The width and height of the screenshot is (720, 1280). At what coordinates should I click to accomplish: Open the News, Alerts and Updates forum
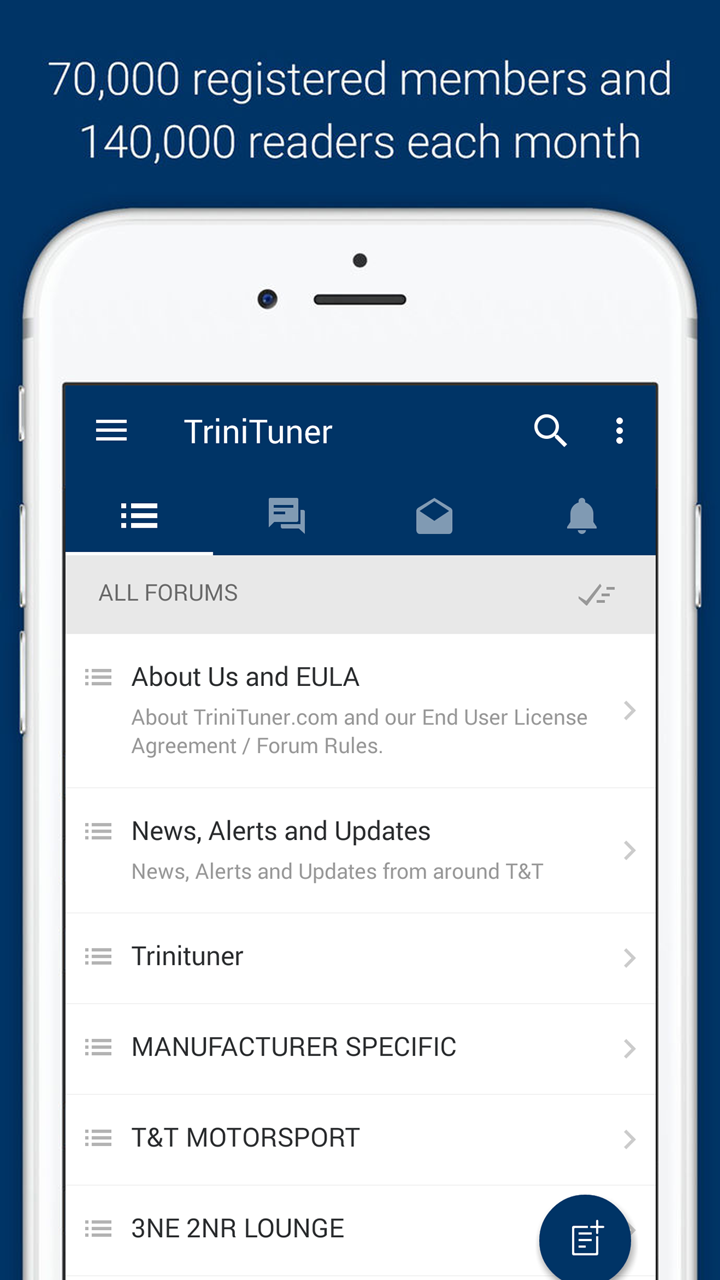tap(281, 831)
